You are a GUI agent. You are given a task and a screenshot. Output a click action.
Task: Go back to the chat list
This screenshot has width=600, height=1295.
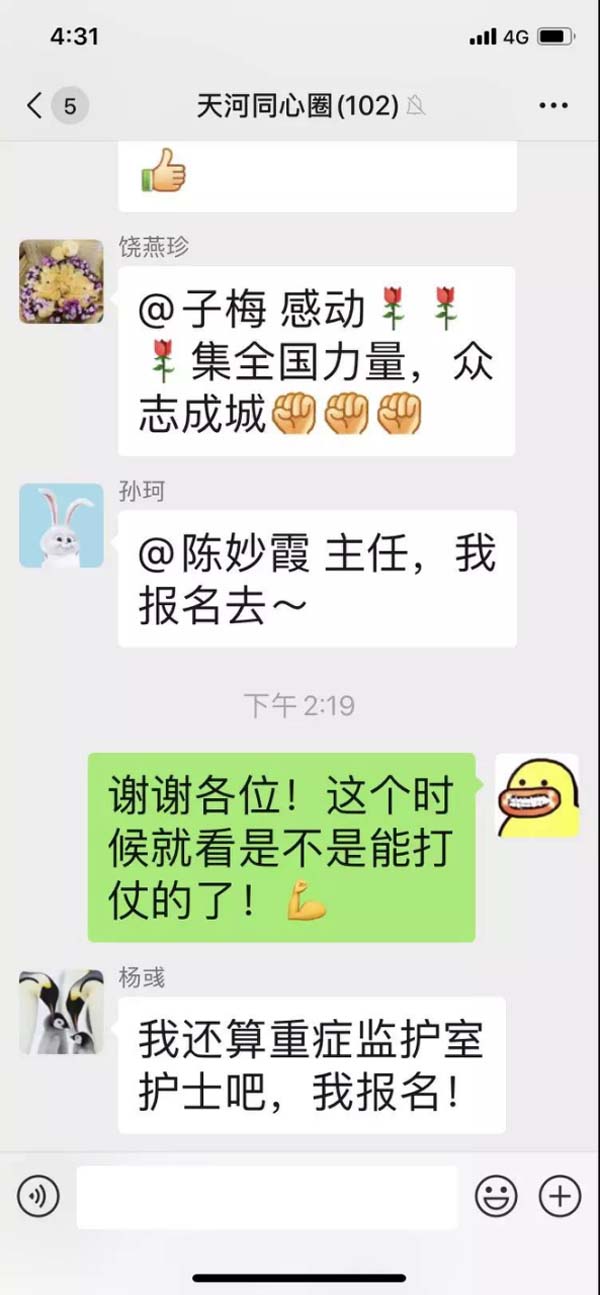36,105
